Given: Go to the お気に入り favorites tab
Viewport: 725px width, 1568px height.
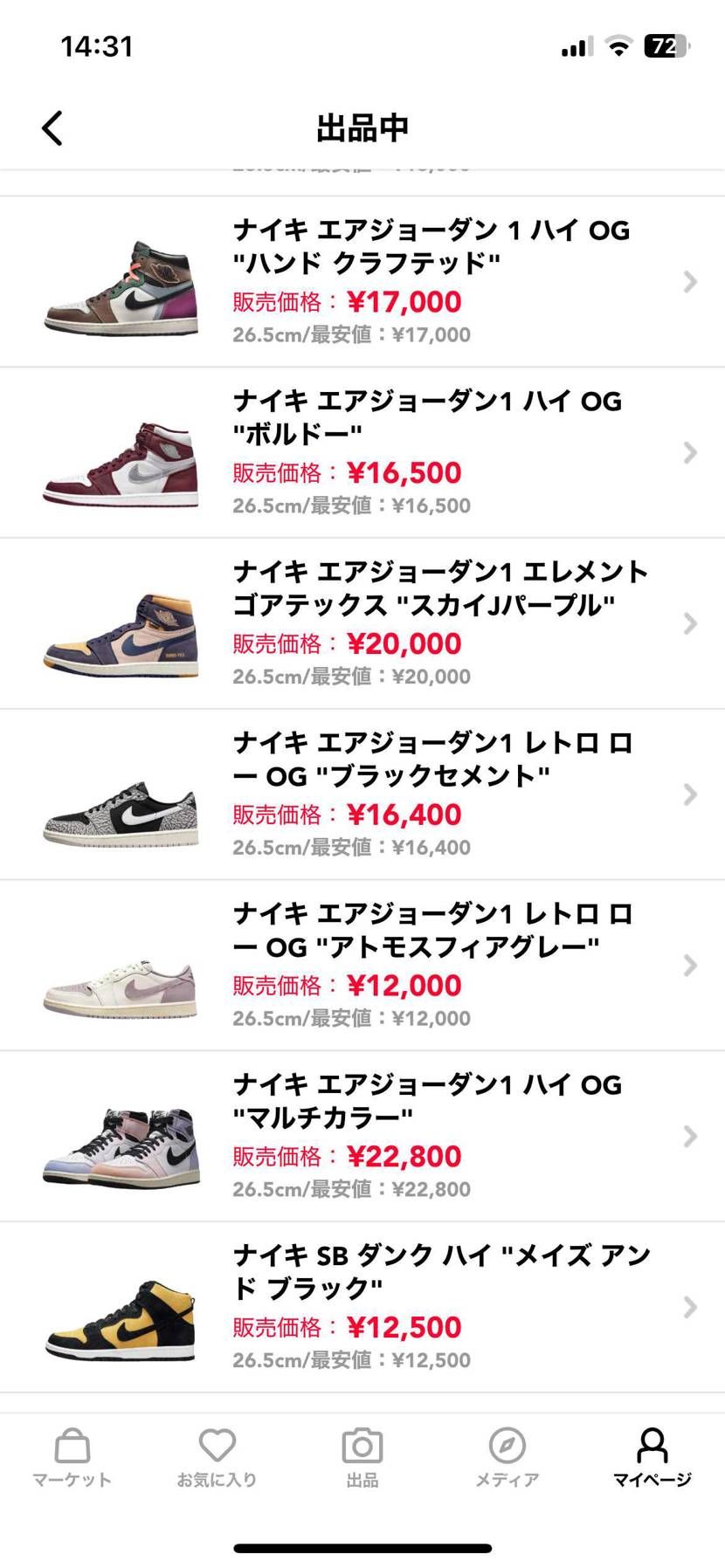Looking at the screenshot, I should (217, 1458).
